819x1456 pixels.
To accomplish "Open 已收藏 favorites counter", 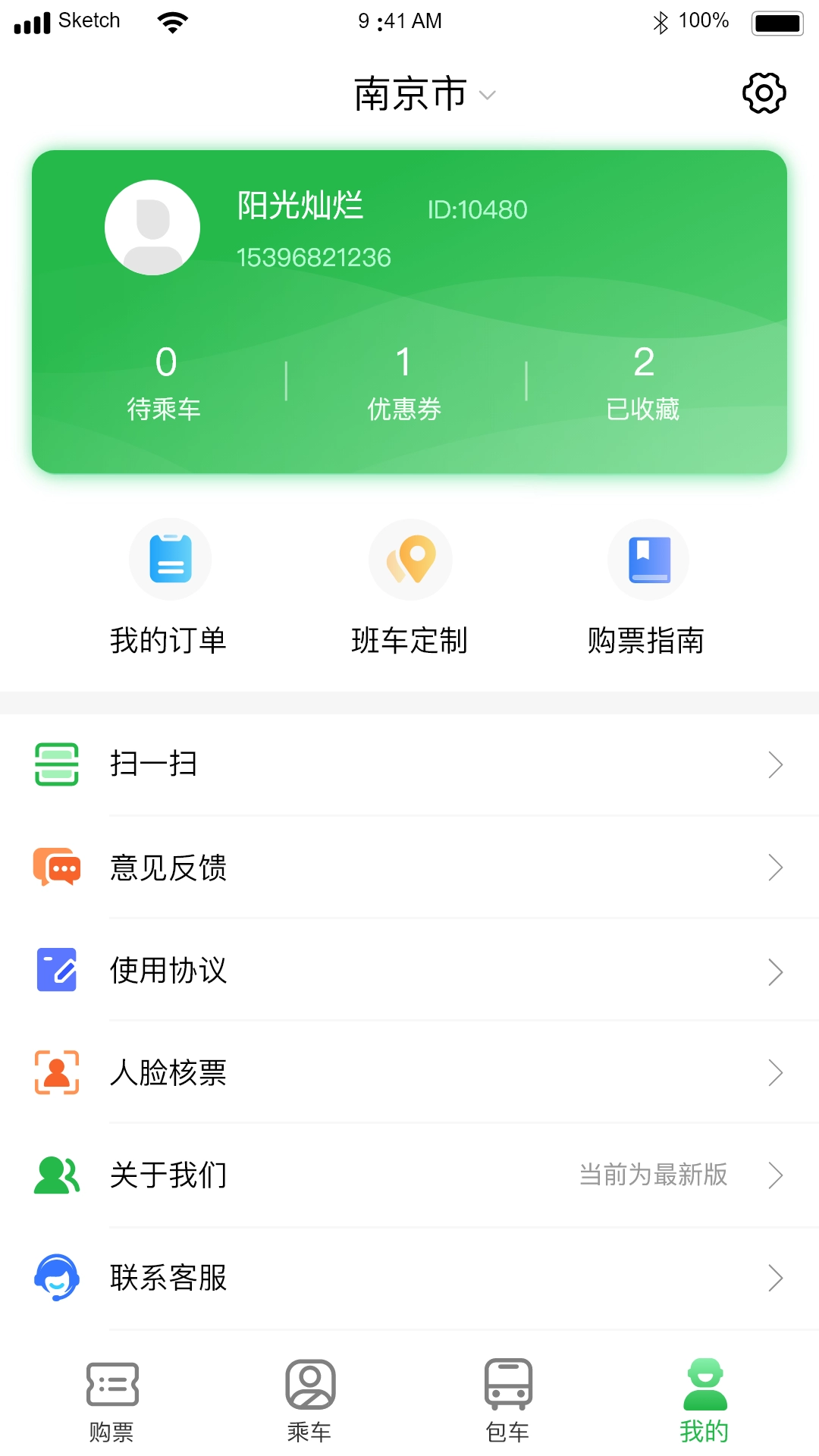I will click(644, 383).
